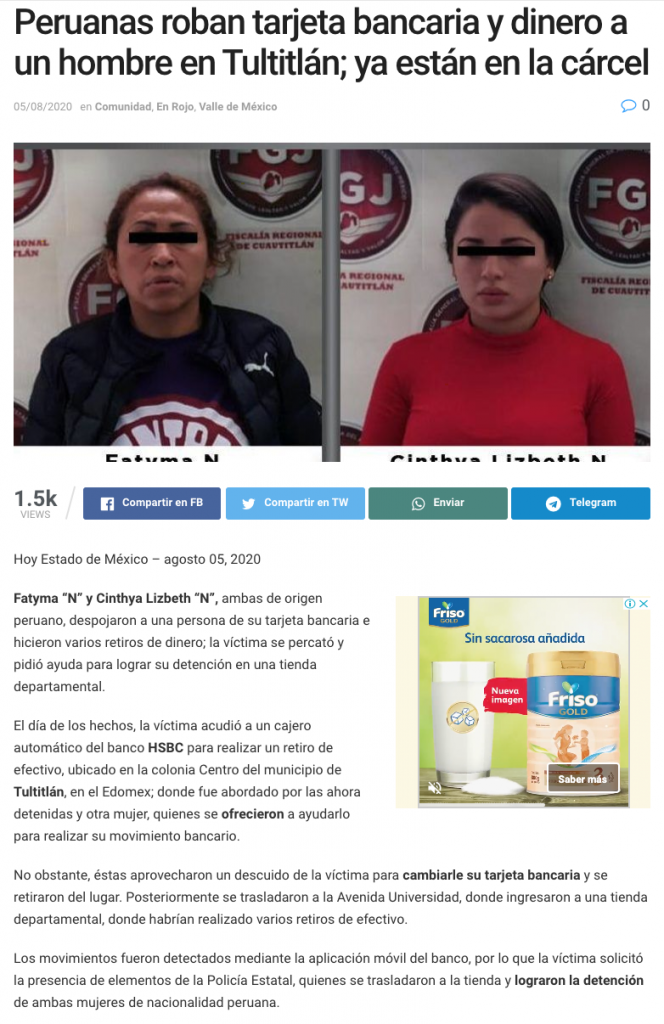664x1024 pixels.
Task: Send the article via WhatsApp (Enviar)
Action: (437, 503)
